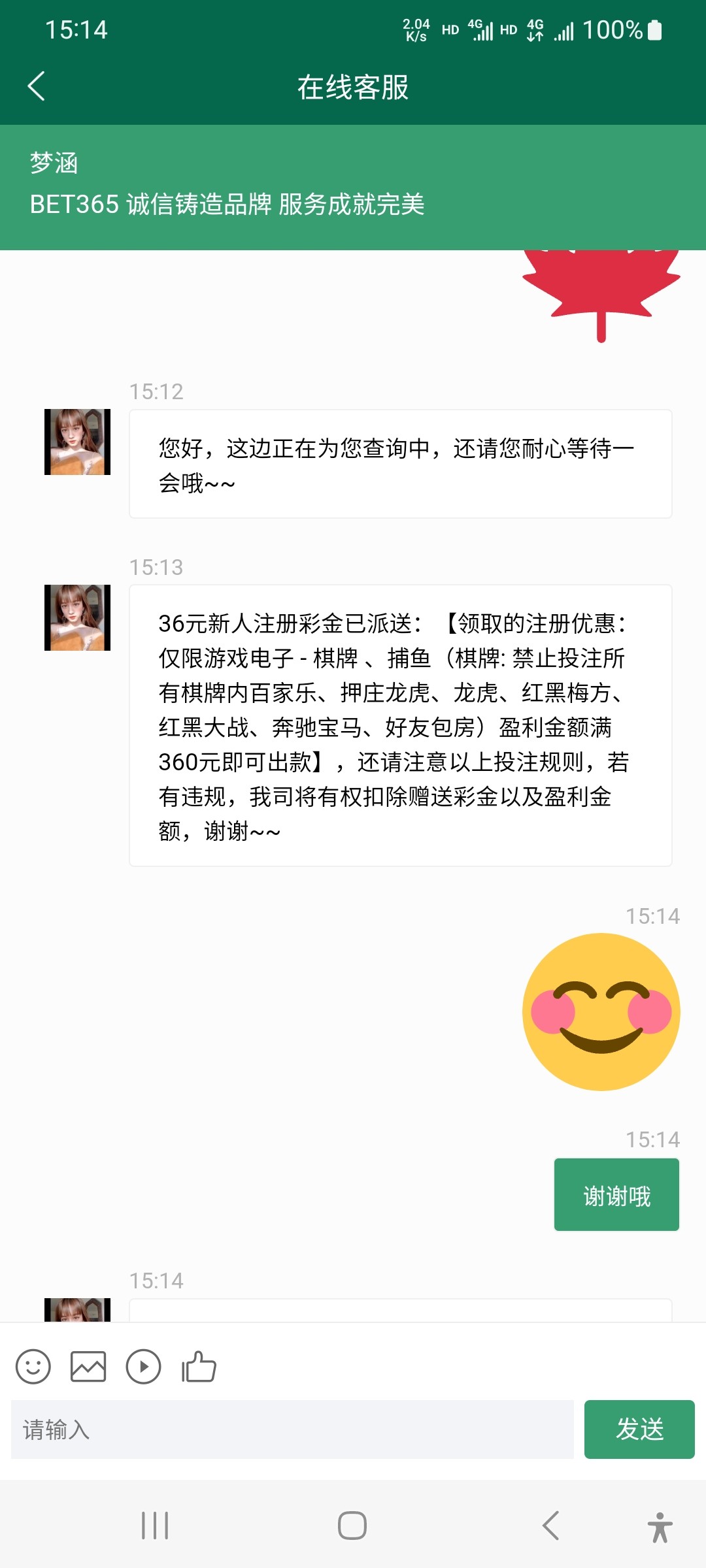Attach a picture to the chat
The width and height of the screenshot is (706, 1568).
(88, 1366)
